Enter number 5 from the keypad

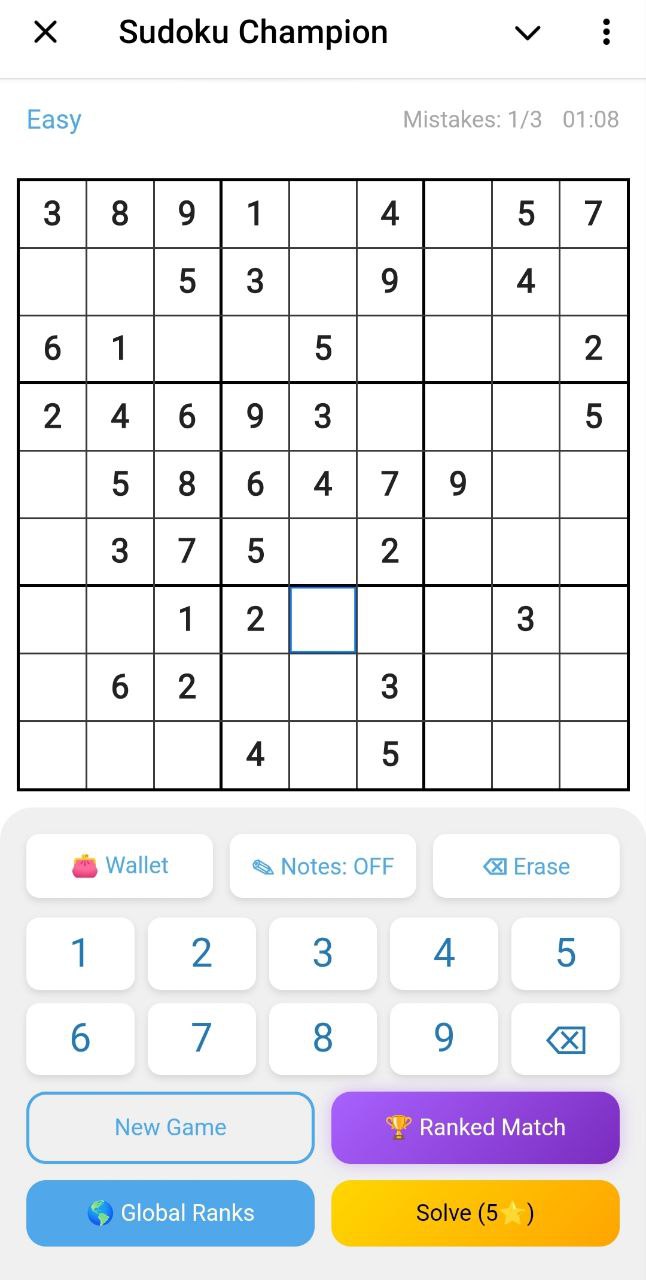click(x=565, y=954)
